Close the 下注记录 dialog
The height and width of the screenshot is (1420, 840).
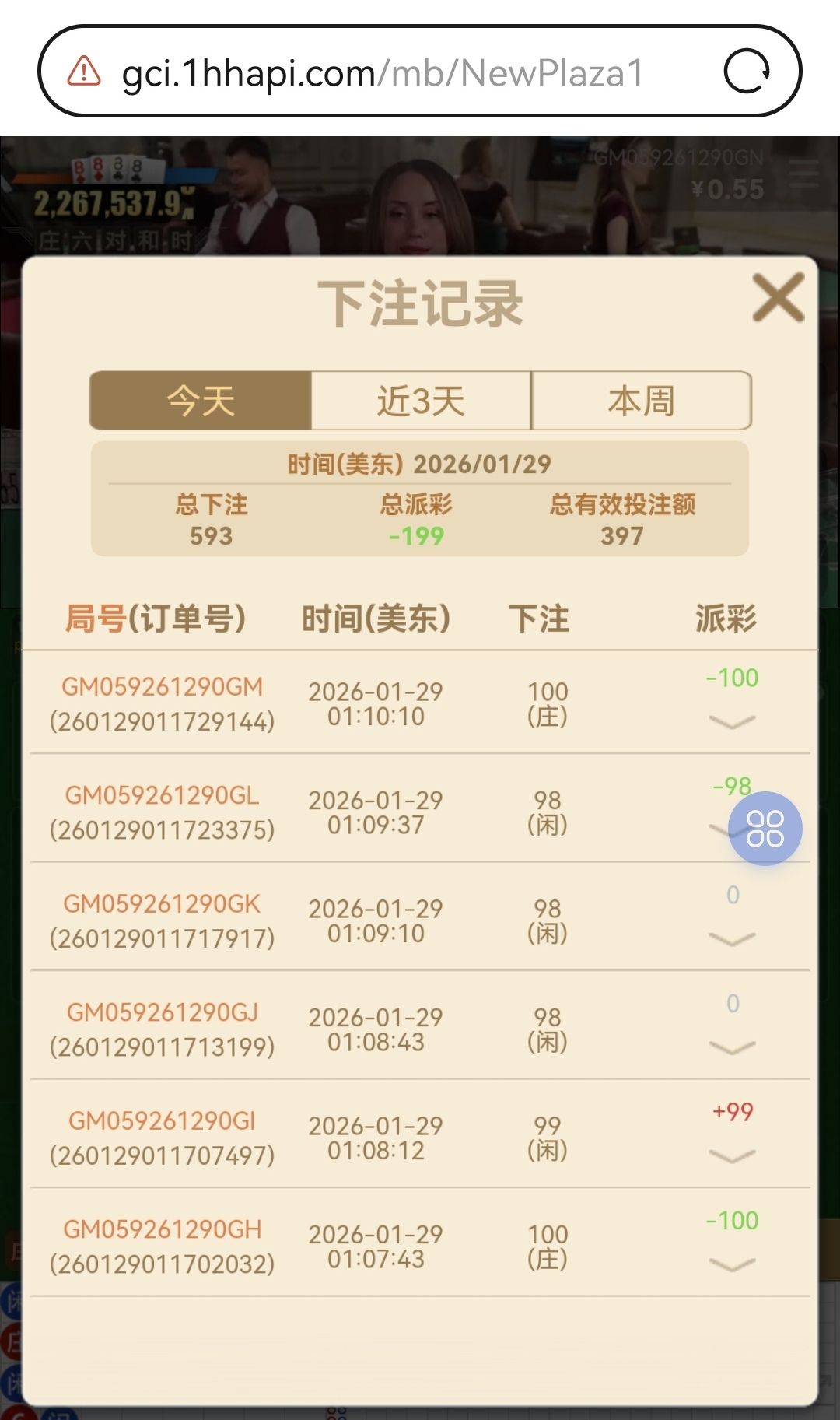778,297
